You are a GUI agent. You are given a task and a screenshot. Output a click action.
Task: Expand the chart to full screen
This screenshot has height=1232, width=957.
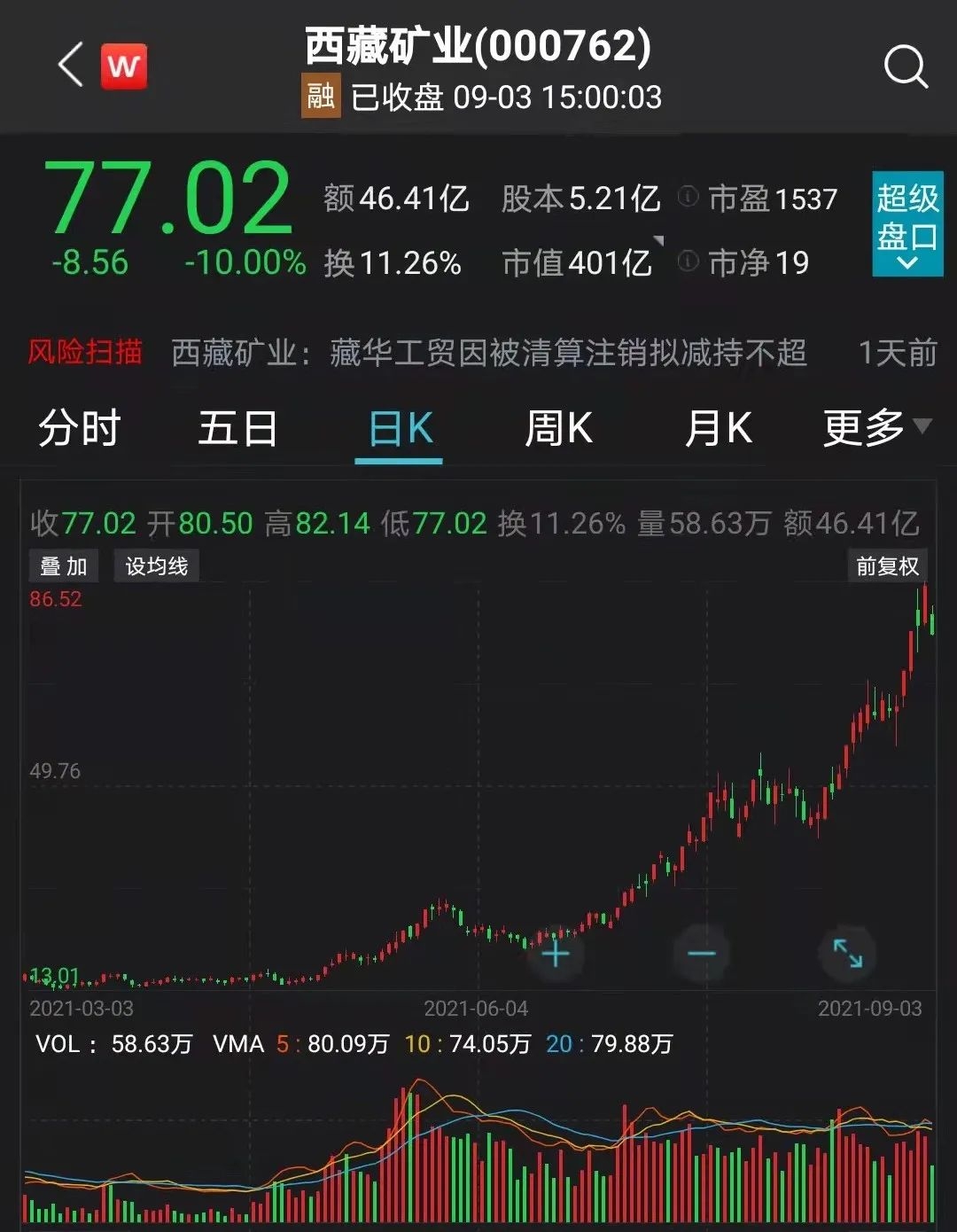[x=848, y=954]
